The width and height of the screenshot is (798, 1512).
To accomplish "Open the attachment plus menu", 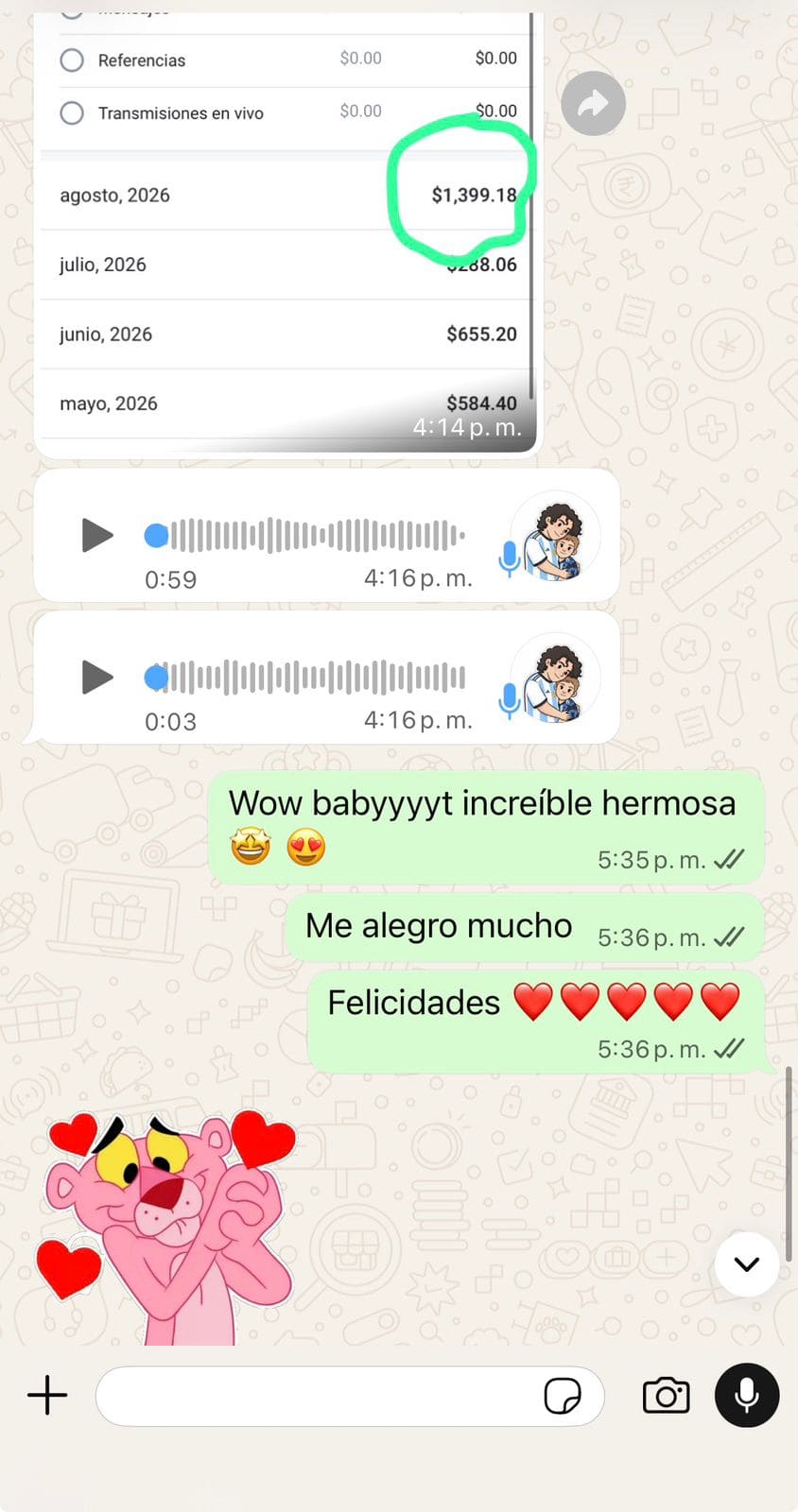I will 47,1396.
